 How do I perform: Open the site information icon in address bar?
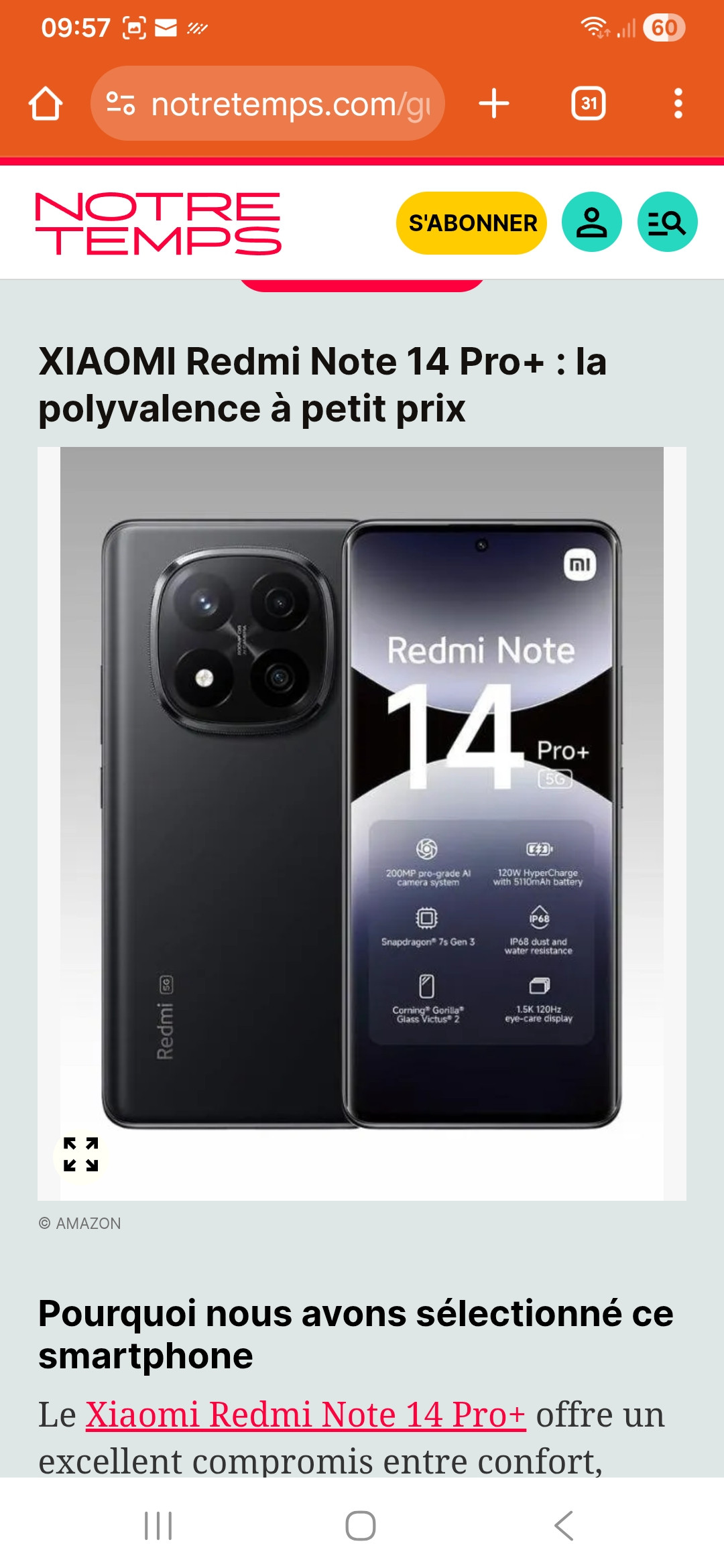click(x=121, y=104)
